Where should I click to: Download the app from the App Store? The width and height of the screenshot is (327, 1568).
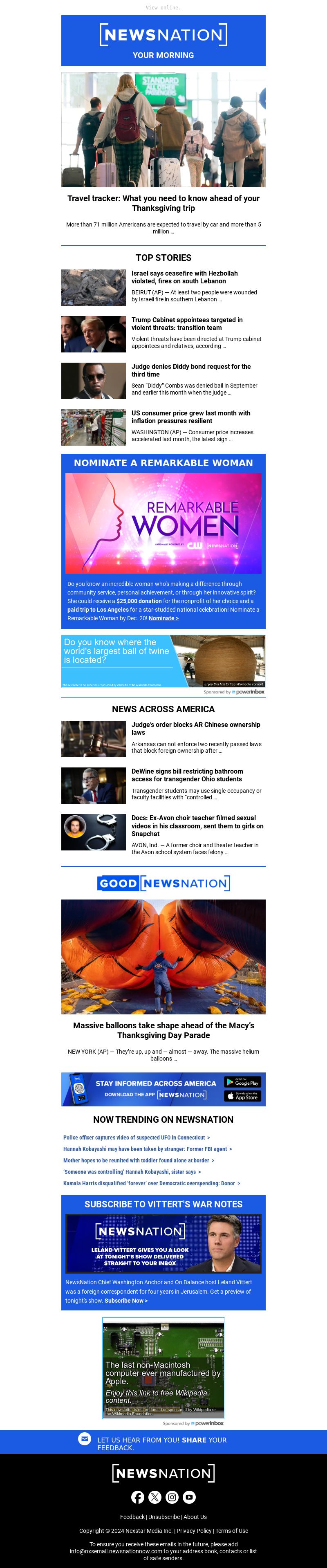242,1096
